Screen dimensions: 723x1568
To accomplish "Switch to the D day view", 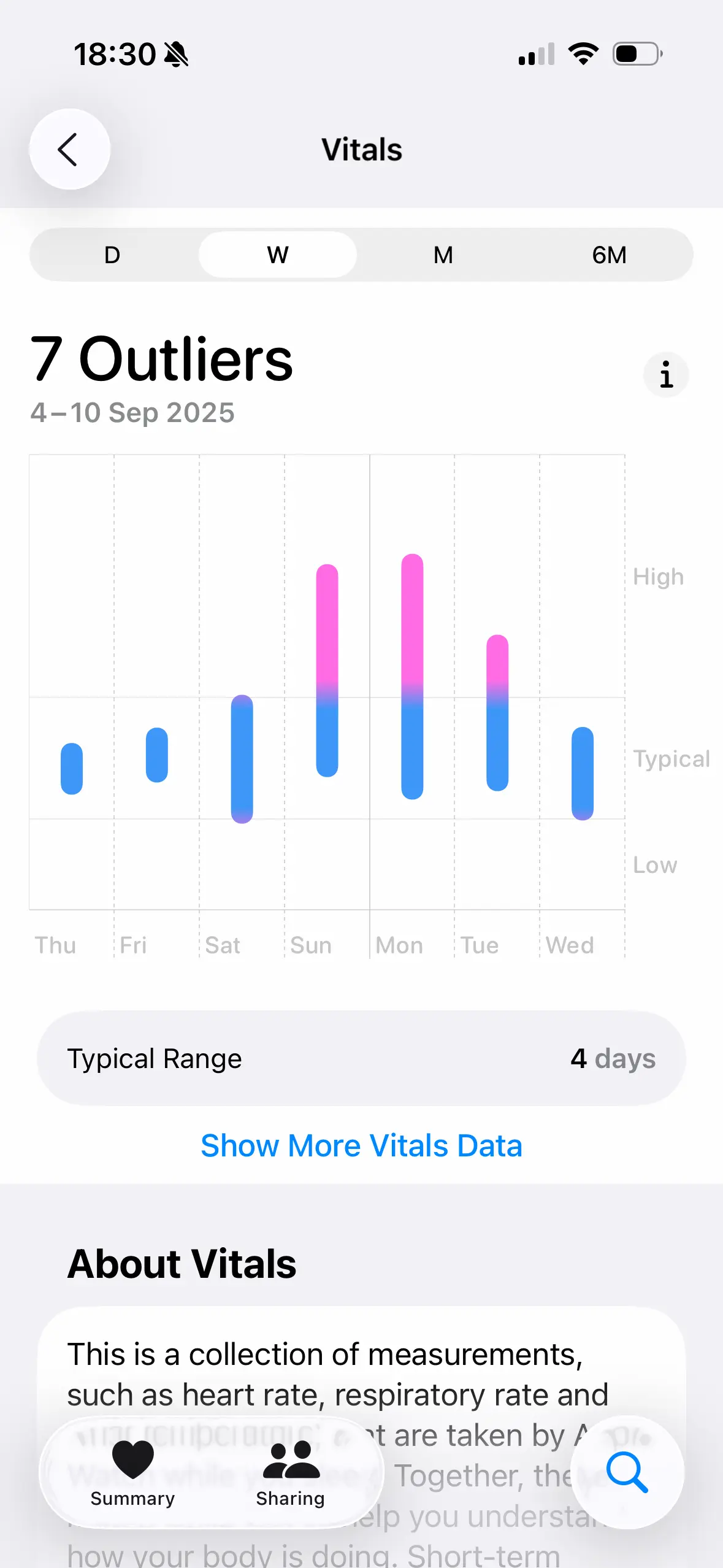I will point(112,255).
